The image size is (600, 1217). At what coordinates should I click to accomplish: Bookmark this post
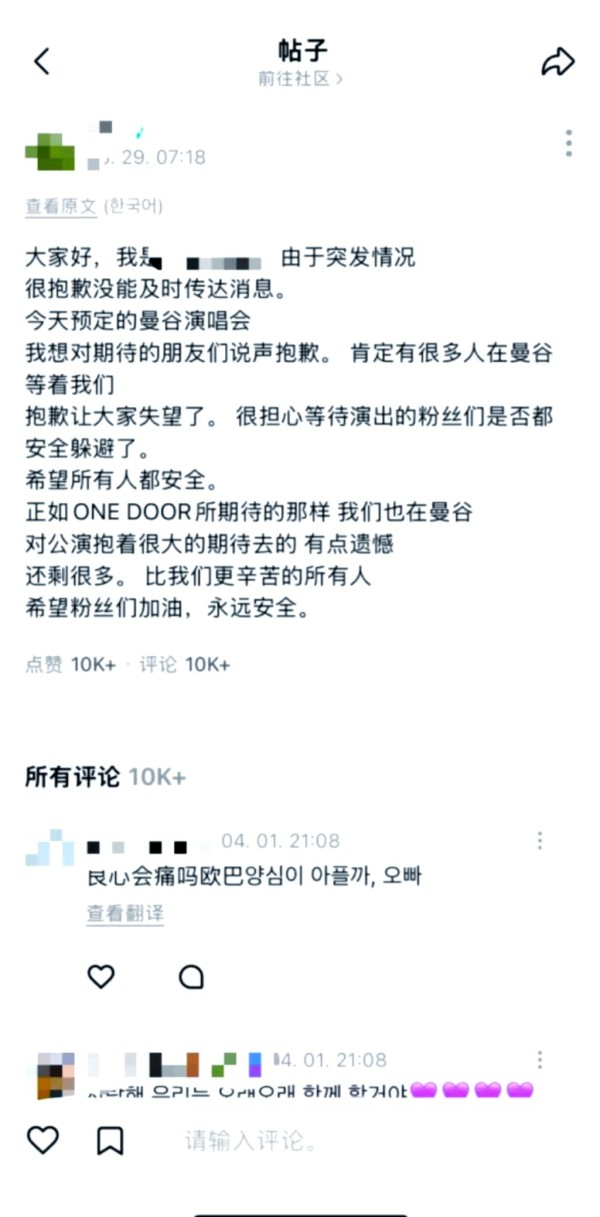point(110,1140)
